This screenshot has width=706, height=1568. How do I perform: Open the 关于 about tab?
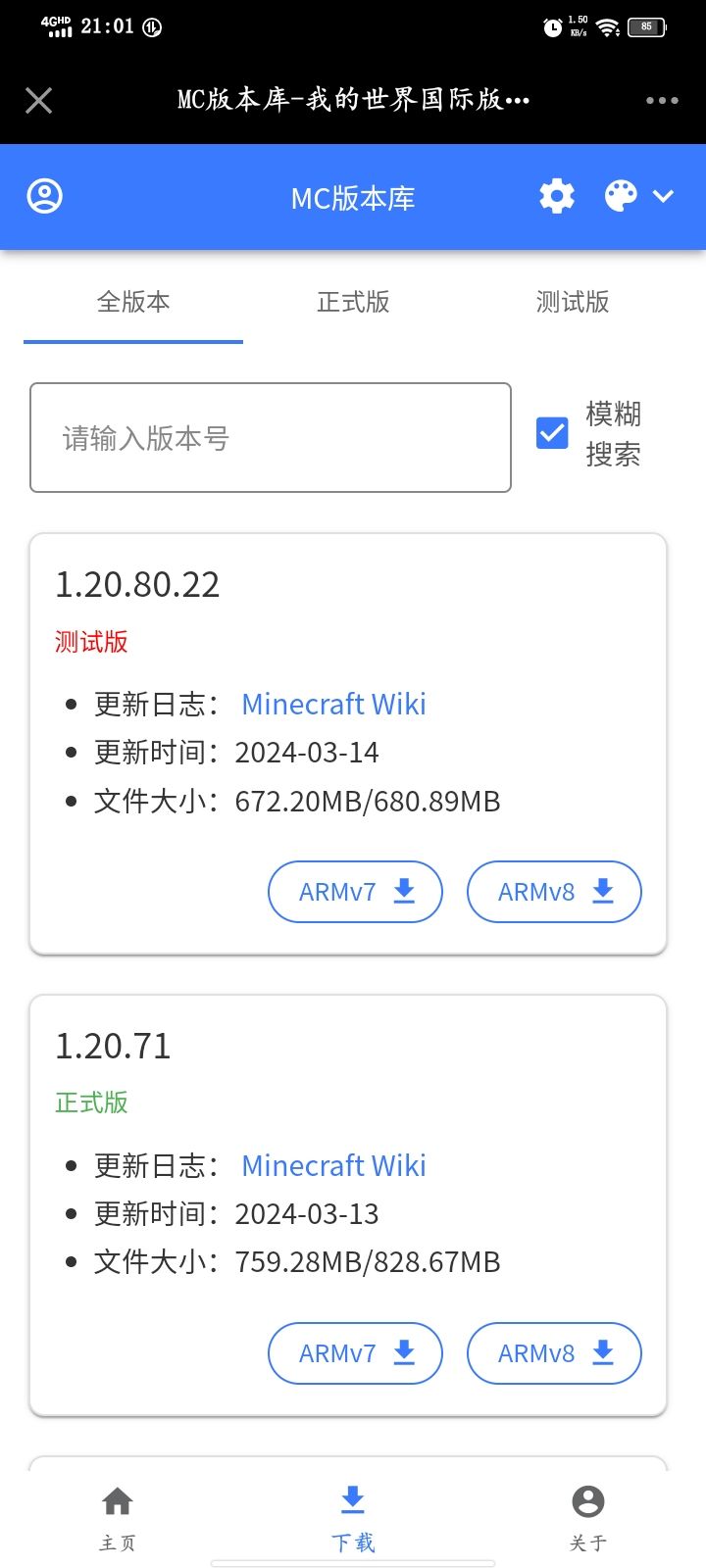[588, 1518]
